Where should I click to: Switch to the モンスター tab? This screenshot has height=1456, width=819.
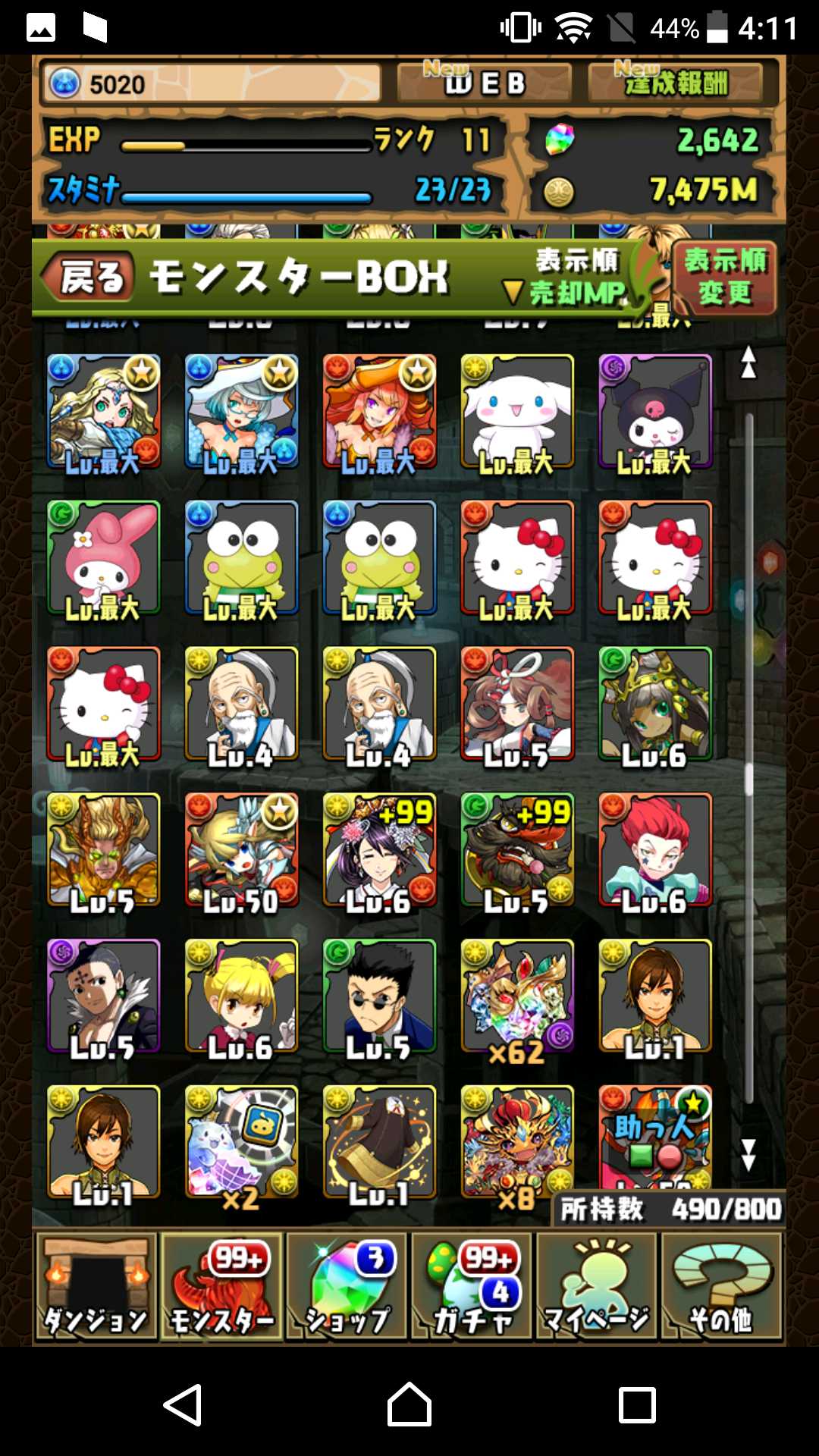[221, 1286]
